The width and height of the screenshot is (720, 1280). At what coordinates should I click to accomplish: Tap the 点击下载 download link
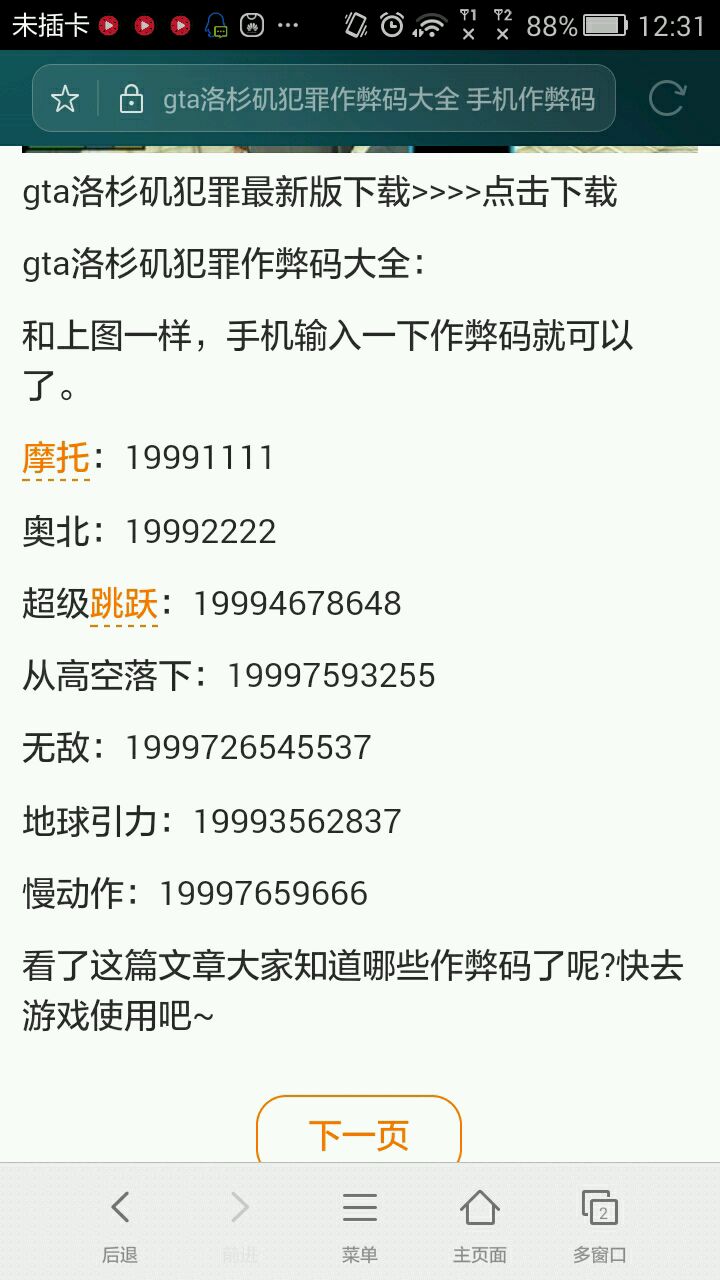549,192
